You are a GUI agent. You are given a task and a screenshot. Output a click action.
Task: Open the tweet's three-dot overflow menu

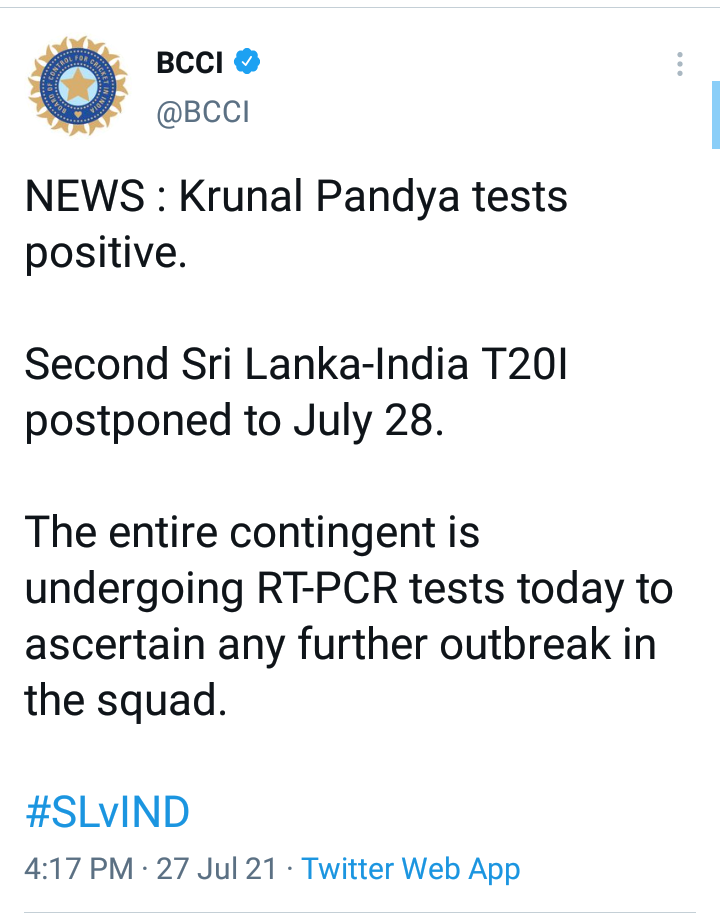[680, 66]
